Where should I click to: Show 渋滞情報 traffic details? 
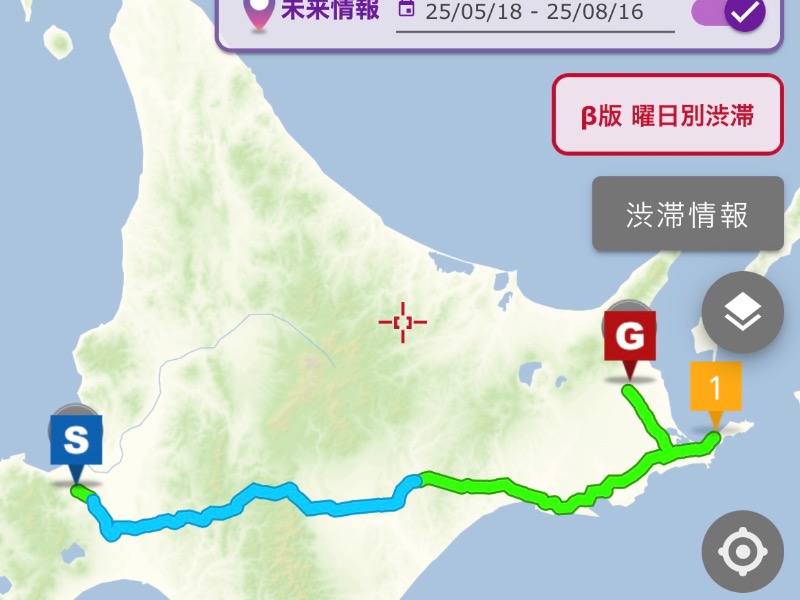687,214
